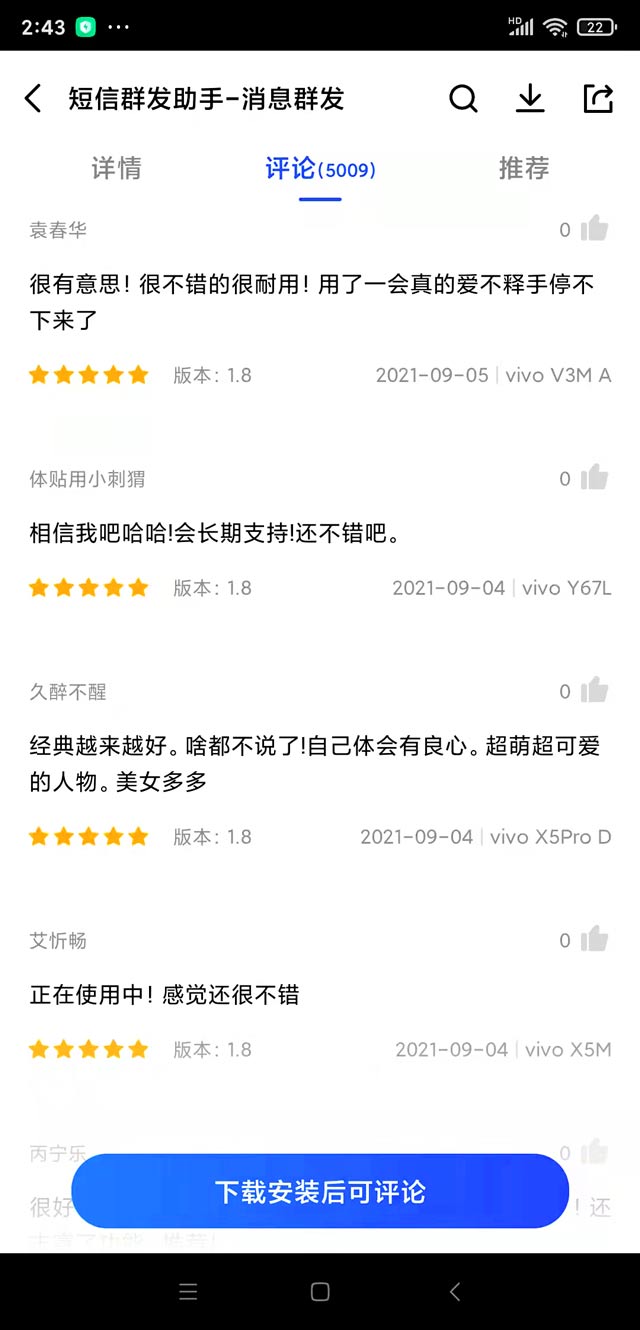Open search from the top bar

point(463,98)
